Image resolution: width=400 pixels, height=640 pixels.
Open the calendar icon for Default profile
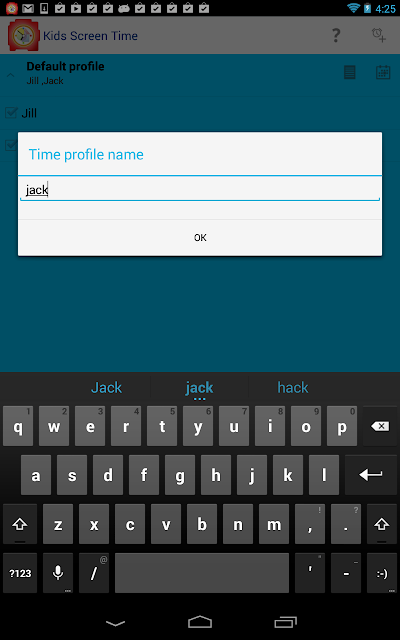(x=383, y=72)
